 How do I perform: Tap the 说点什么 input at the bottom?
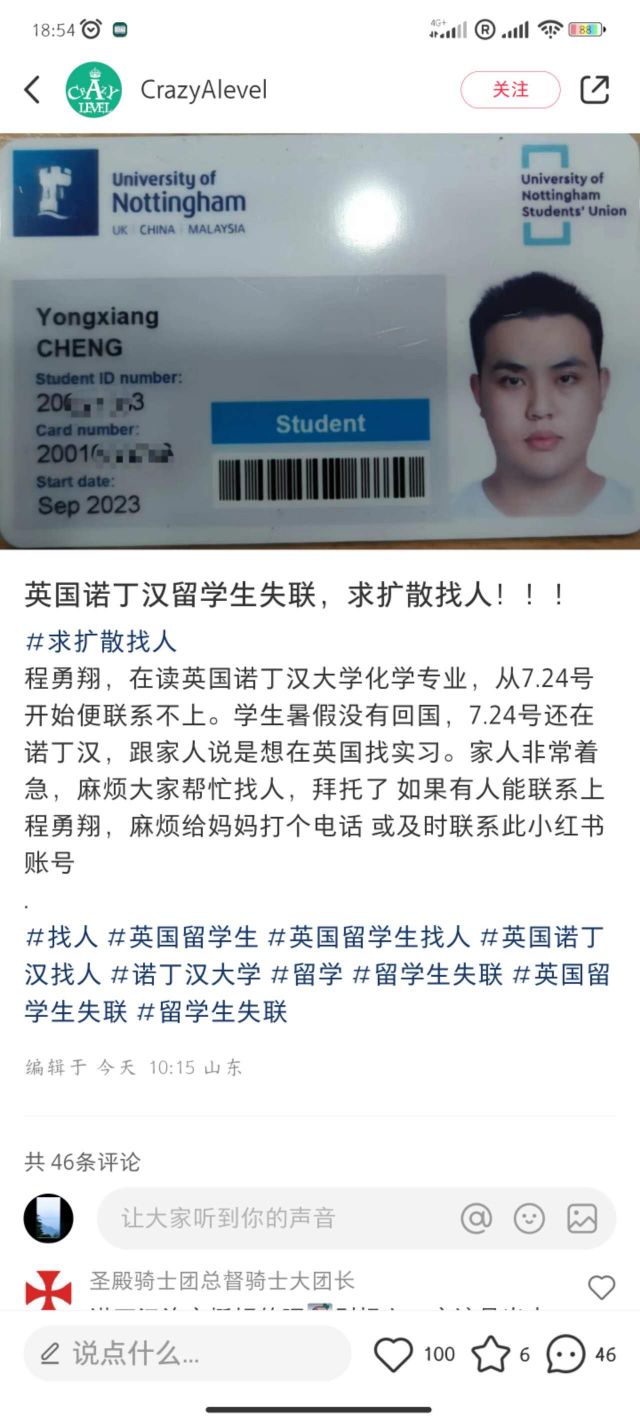(x=187, y=1354)
